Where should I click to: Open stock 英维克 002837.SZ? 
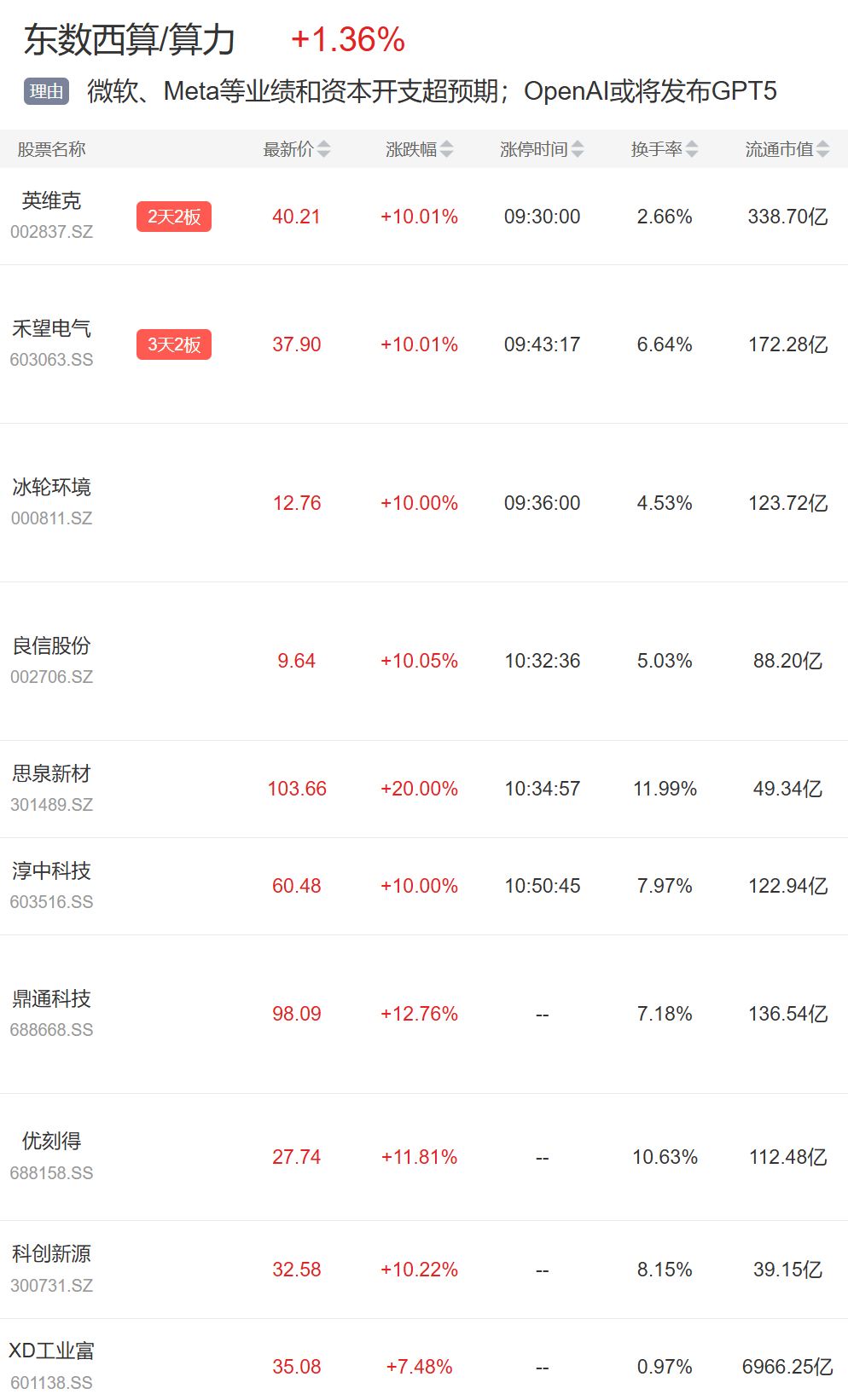(424, 217)
